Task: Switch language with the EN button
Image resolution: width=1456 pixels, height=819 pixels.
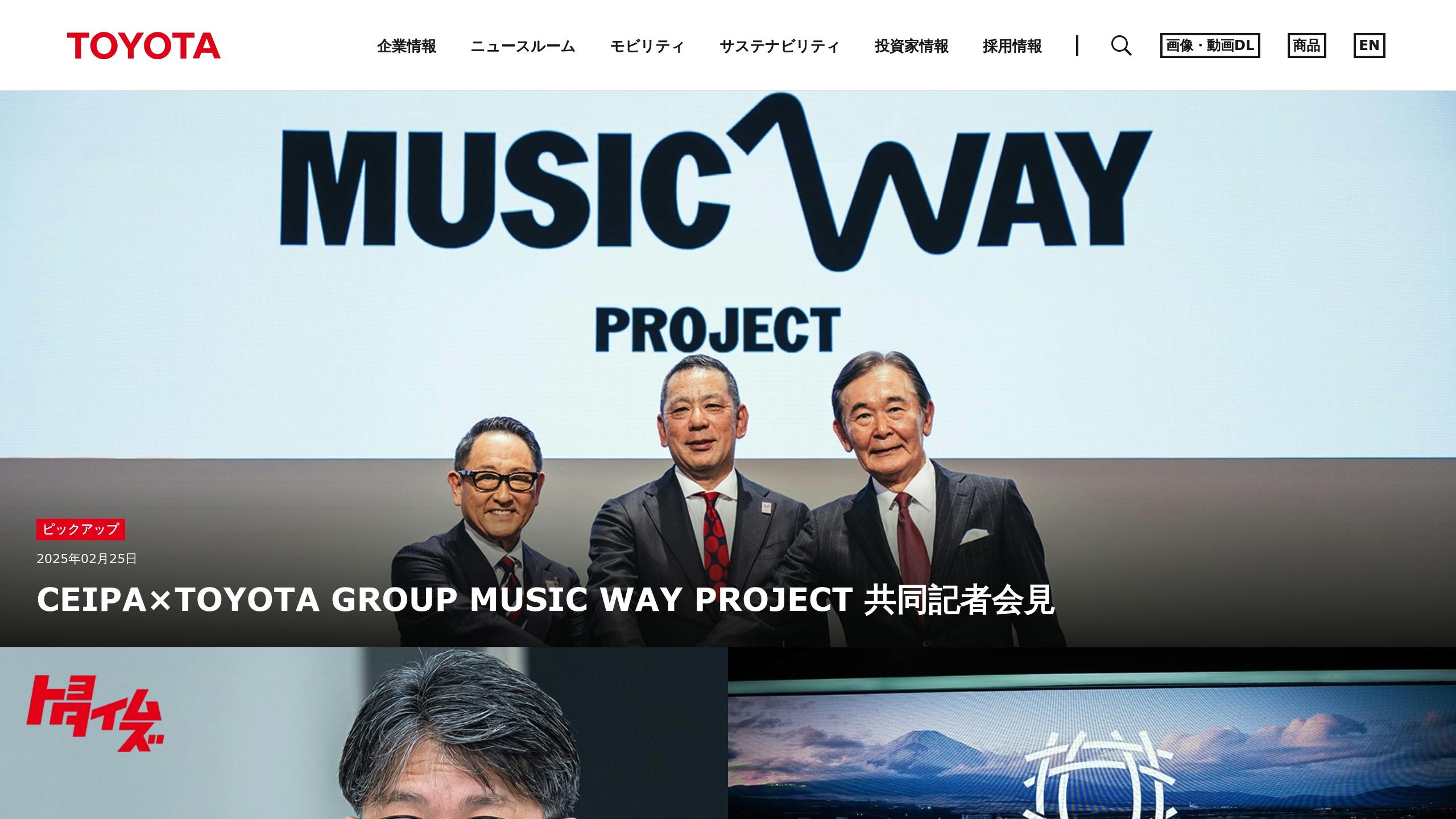Action: pyautogui.click(x=1369, y=45)
